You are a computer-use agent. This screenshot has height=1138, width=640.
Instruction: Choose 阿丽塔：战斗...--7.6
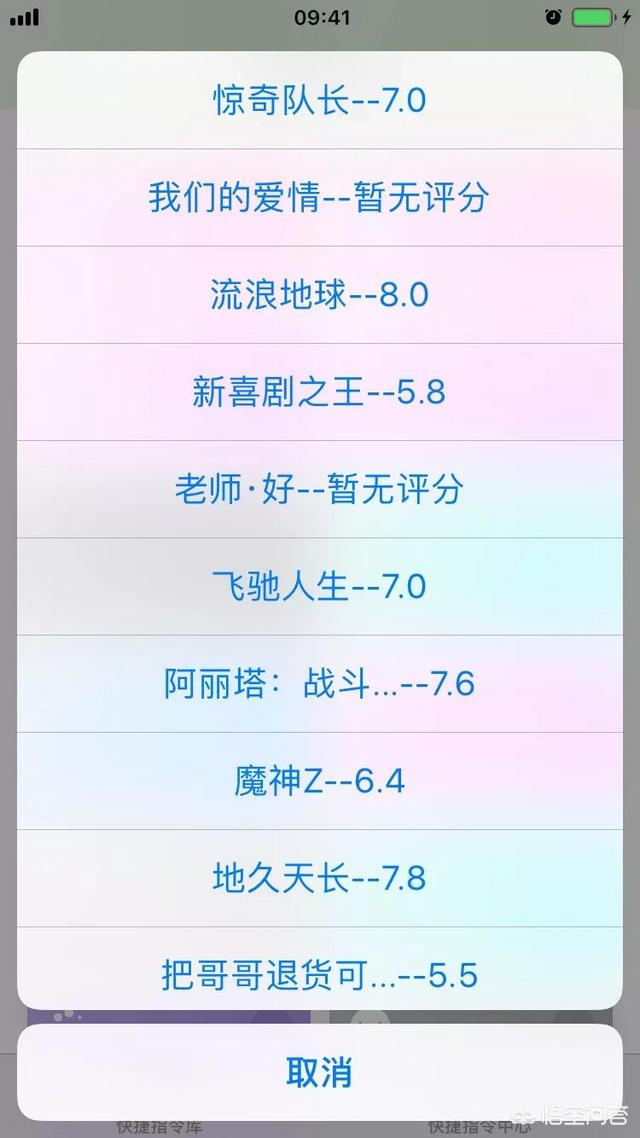tap(319, 684)
